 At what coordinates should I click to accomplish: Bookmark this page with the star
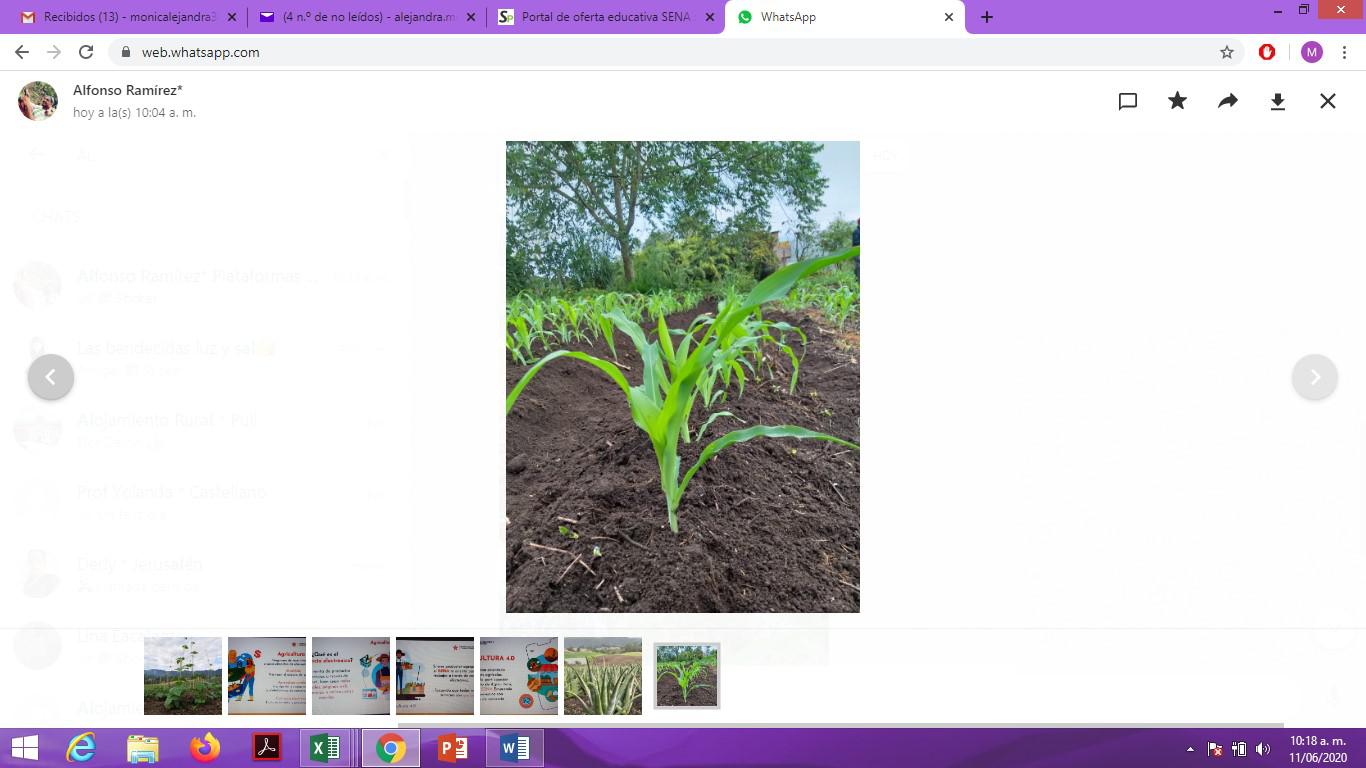pyautogui.click(x=1227, y=52)
